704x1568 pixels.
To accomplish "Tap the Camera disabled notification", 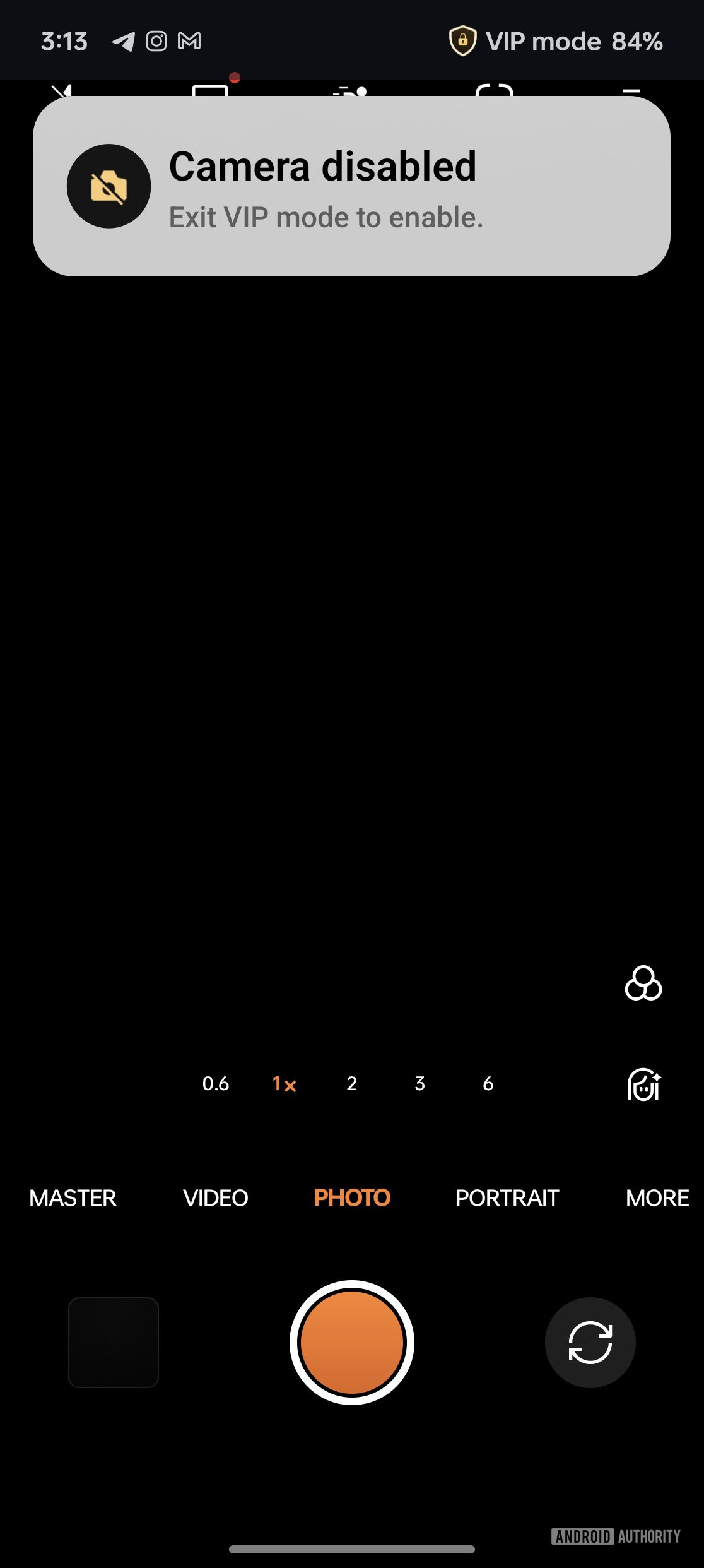I will [351, 186].
